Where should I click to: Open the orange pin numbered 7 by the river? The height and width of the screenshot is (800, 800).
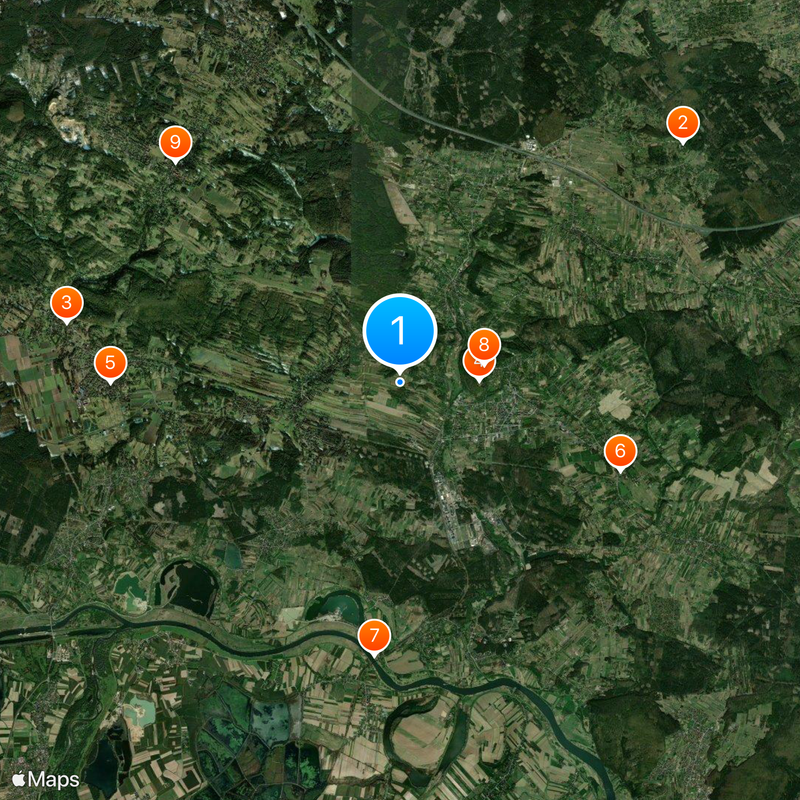click(374, 635)
